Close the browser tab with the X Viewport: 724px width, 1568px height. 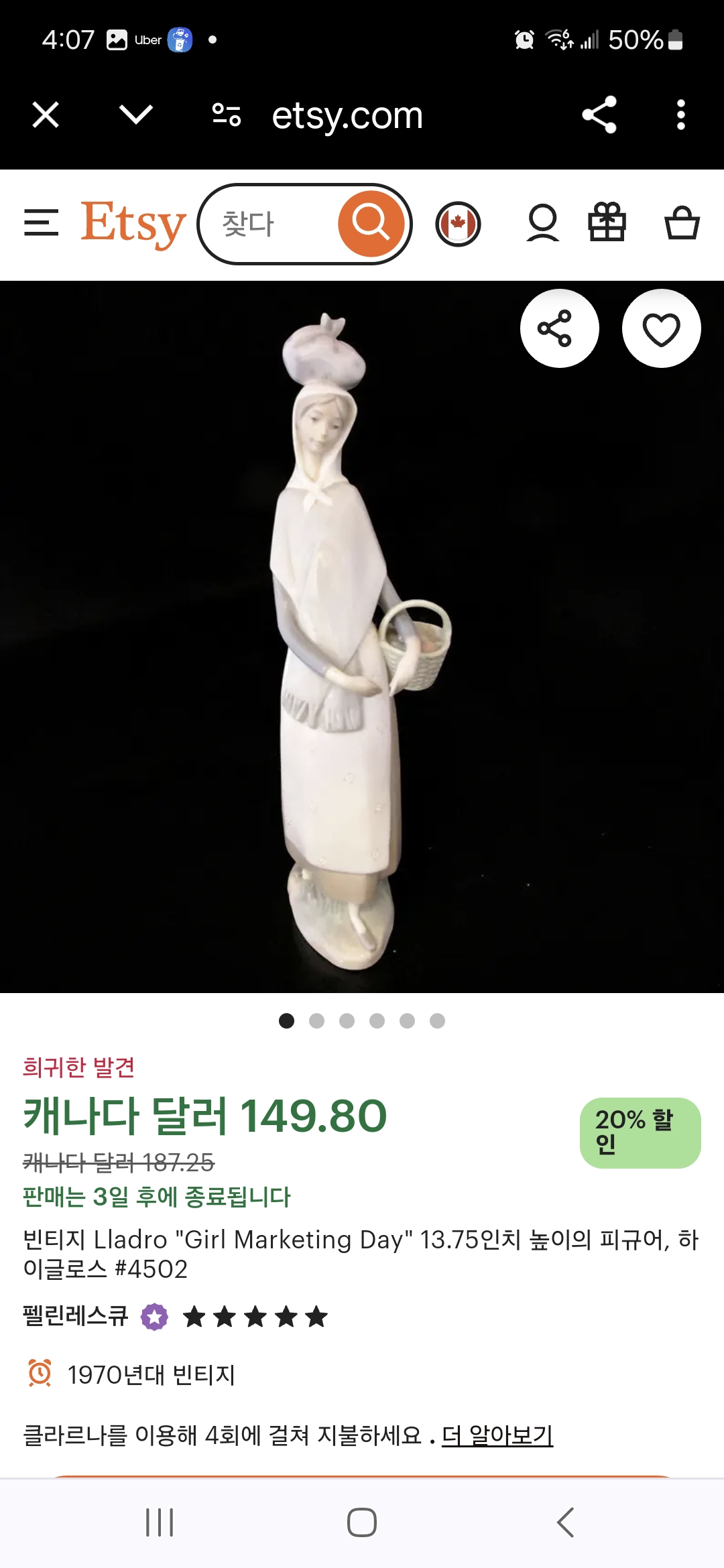pos(46,115)
